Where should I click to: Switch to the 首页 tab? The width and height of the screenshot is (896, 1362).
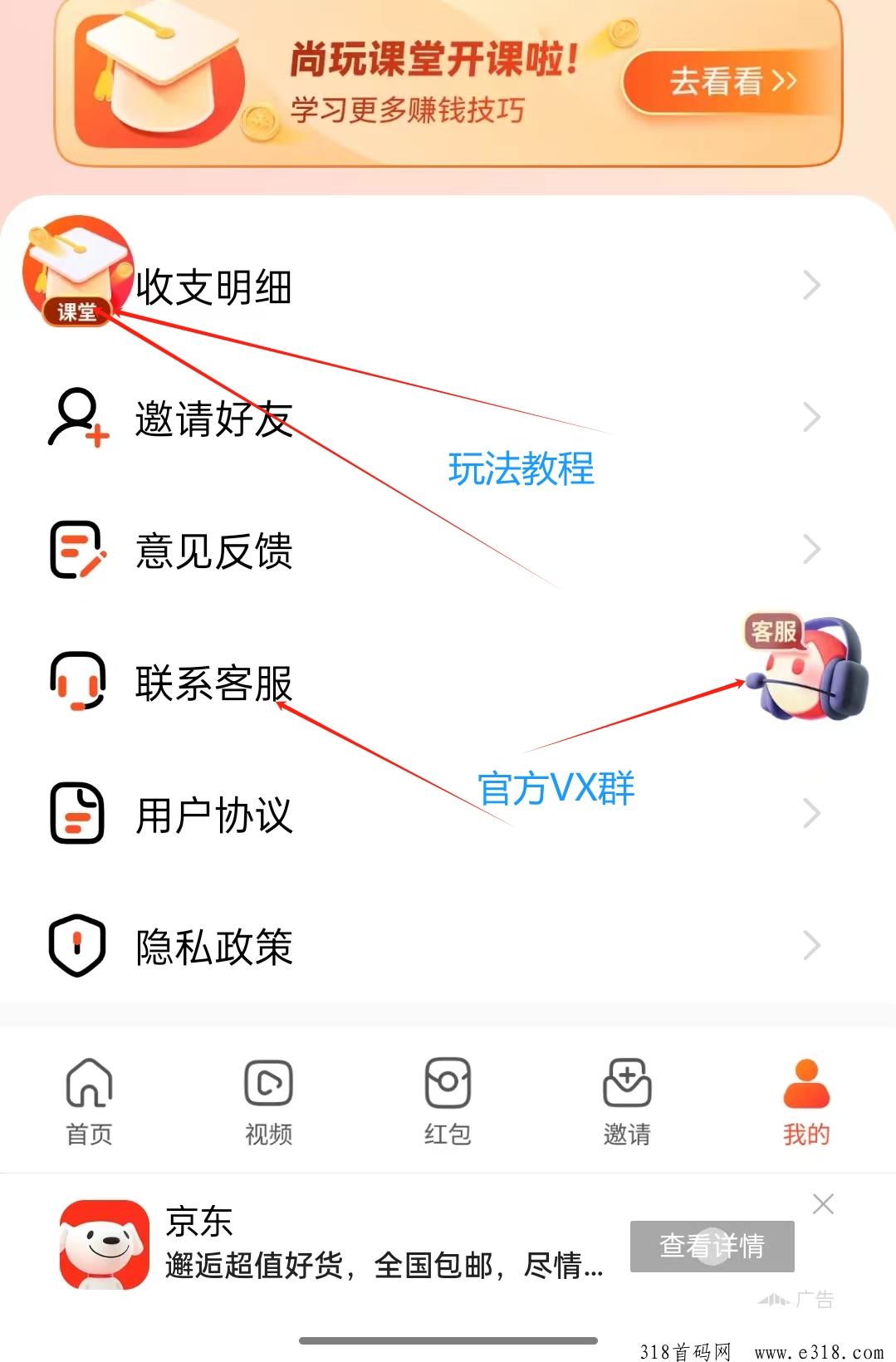click(89, 1100)
